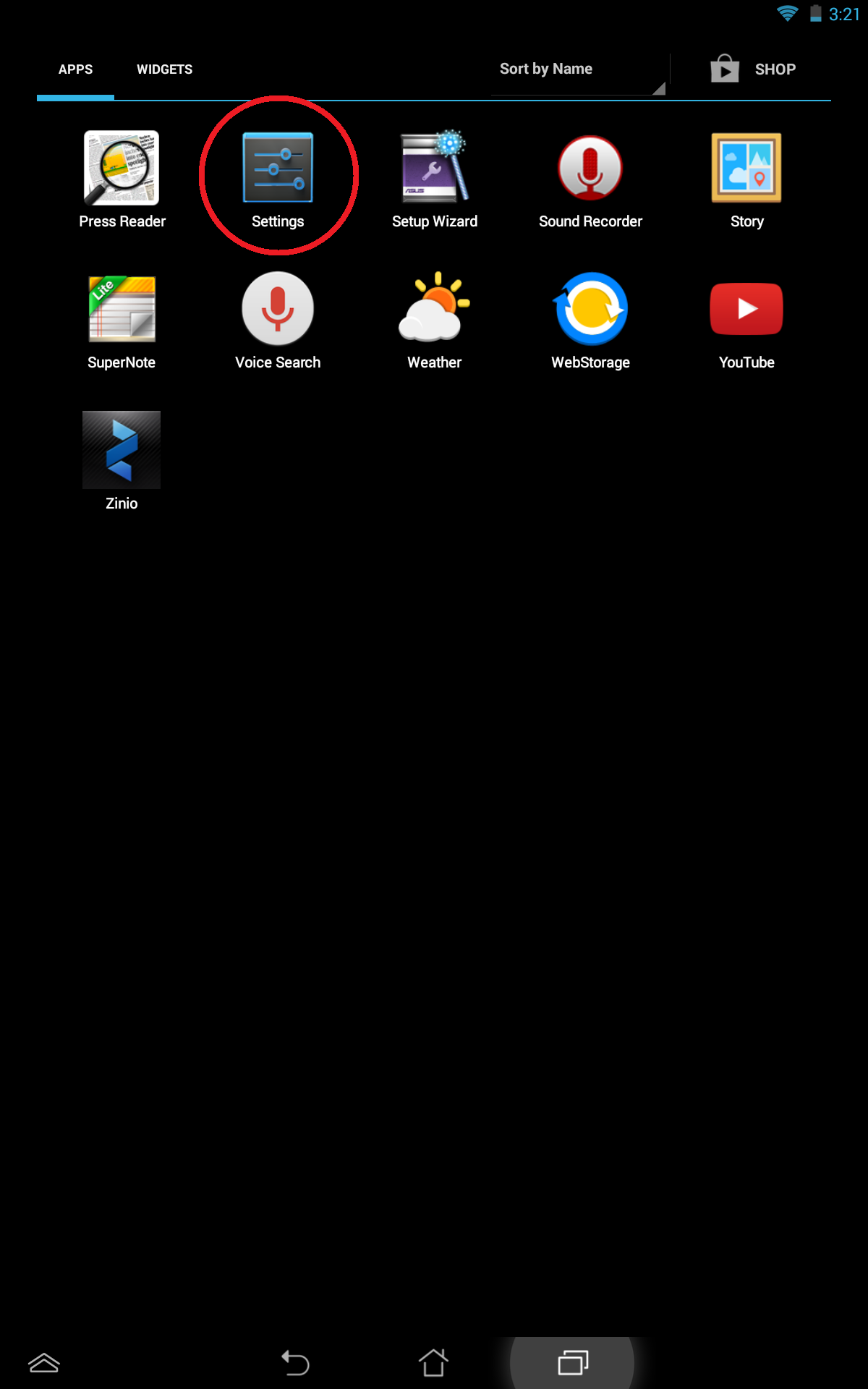Viewport: 868px width, 1389px height.
Task: Open the Play Store Shop button
Action: click(752, 69)
